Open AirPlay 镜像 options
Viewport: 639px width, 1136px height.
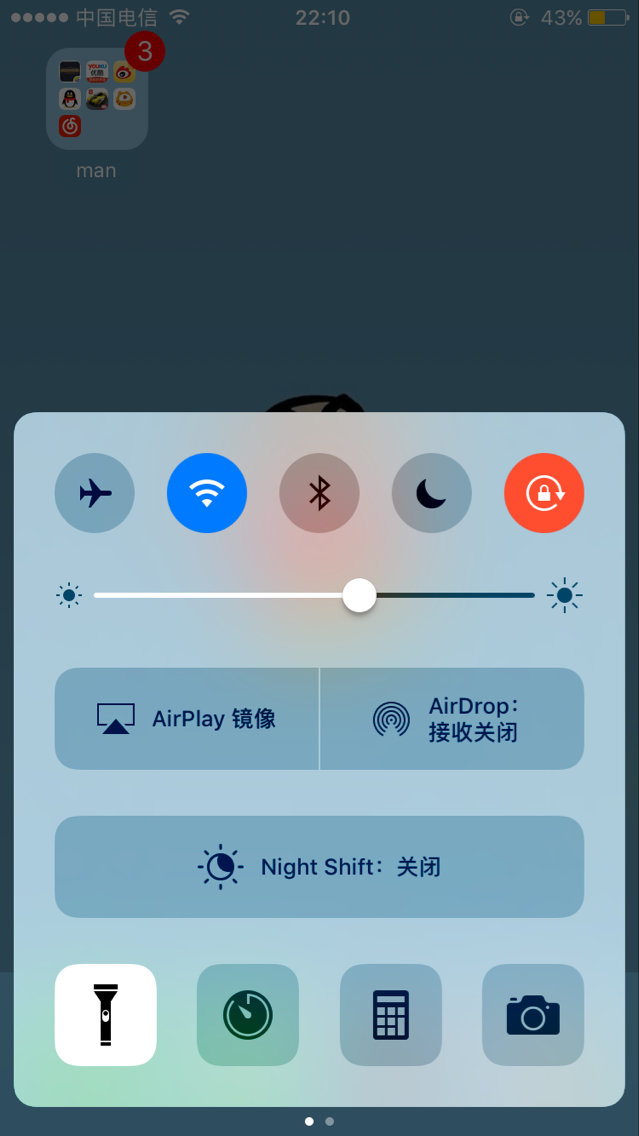(187, 719)
